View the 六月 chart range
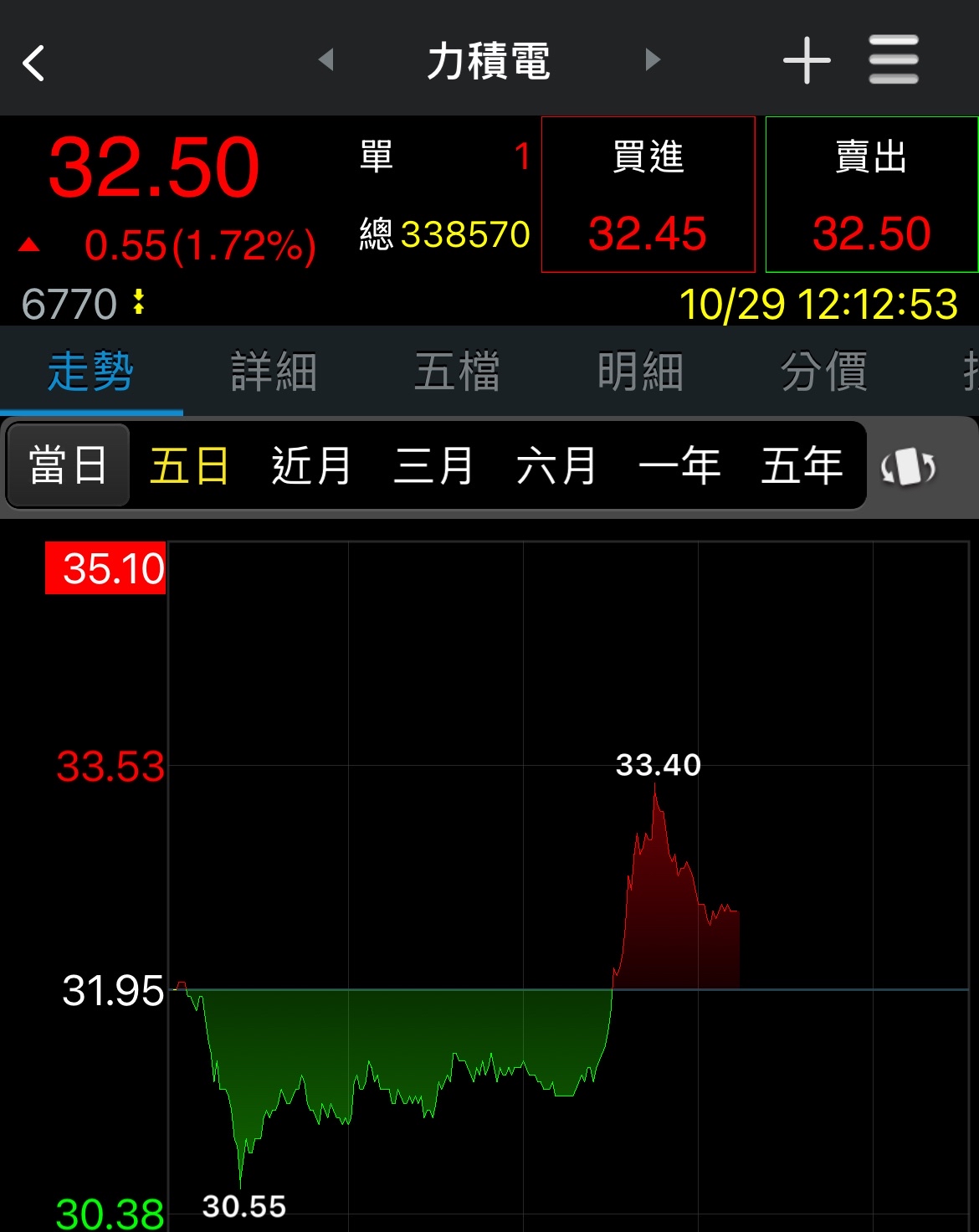The width and height of the screenshot is (979, 1232). click(556, 465)
